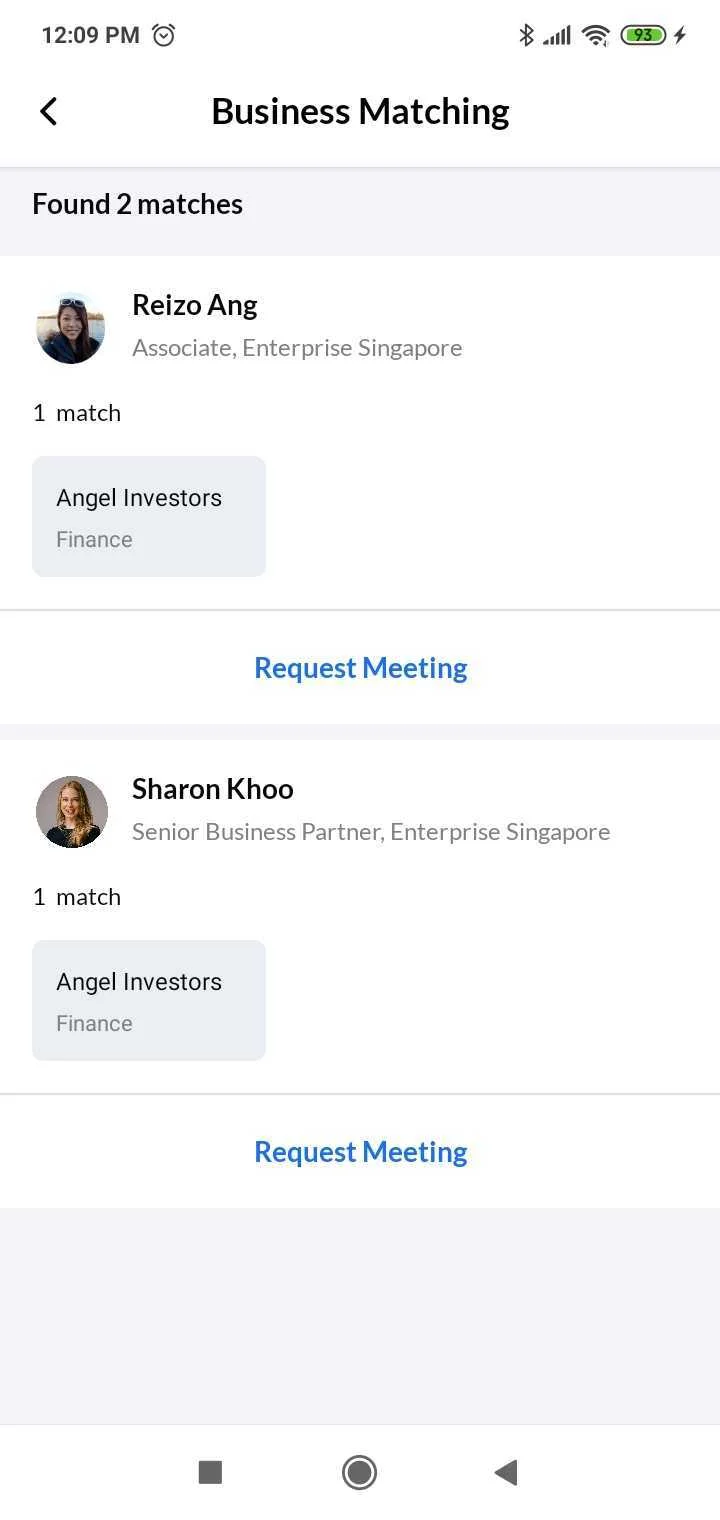The width and height of the screenshot is (720, 1520).
Task: Tap the Business Matching title
Action: click(x=360, y=111)
